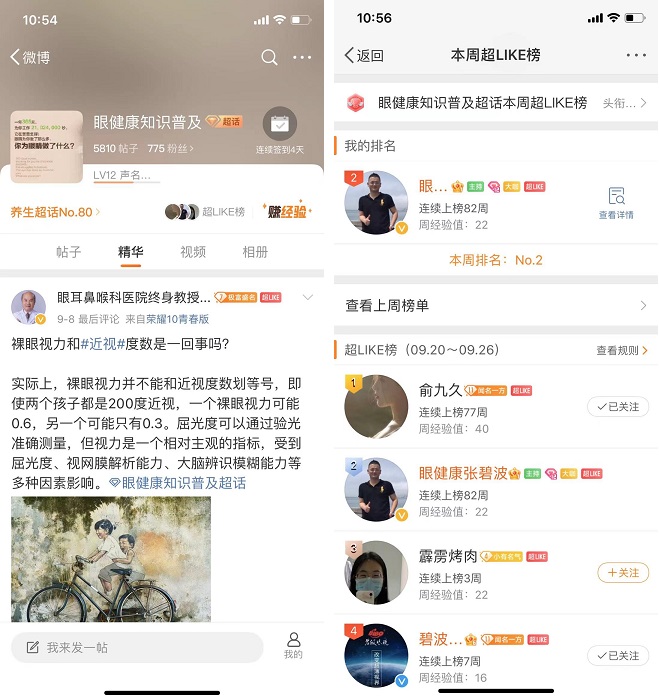Open 我的 profile at the bottom right
659x696 pixels.
pyautogui.click(x=293, y=645)
